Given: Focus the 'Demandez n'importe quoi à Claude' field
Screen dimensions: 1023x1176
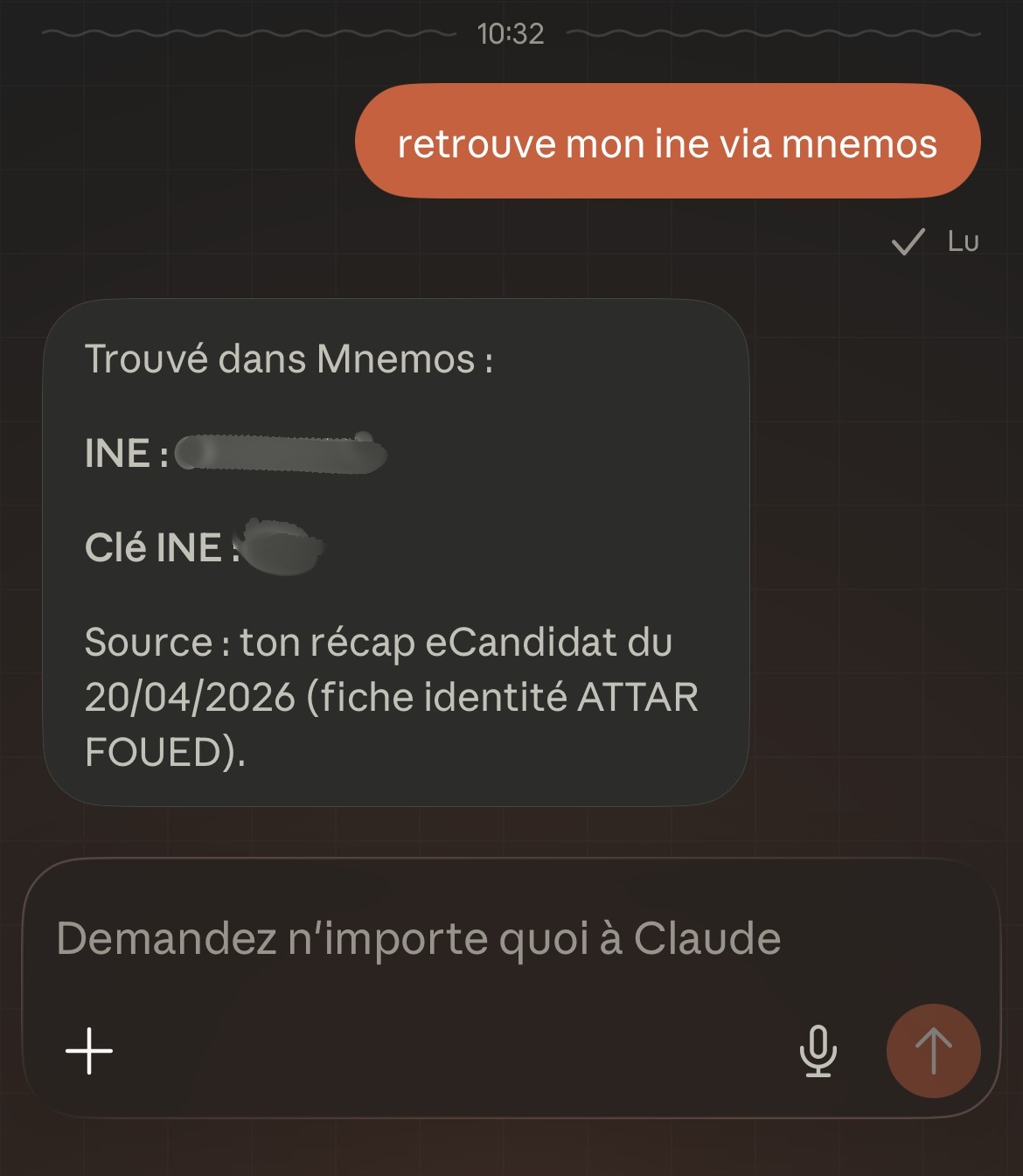Looking at the screenshot, I should [420, 938].
